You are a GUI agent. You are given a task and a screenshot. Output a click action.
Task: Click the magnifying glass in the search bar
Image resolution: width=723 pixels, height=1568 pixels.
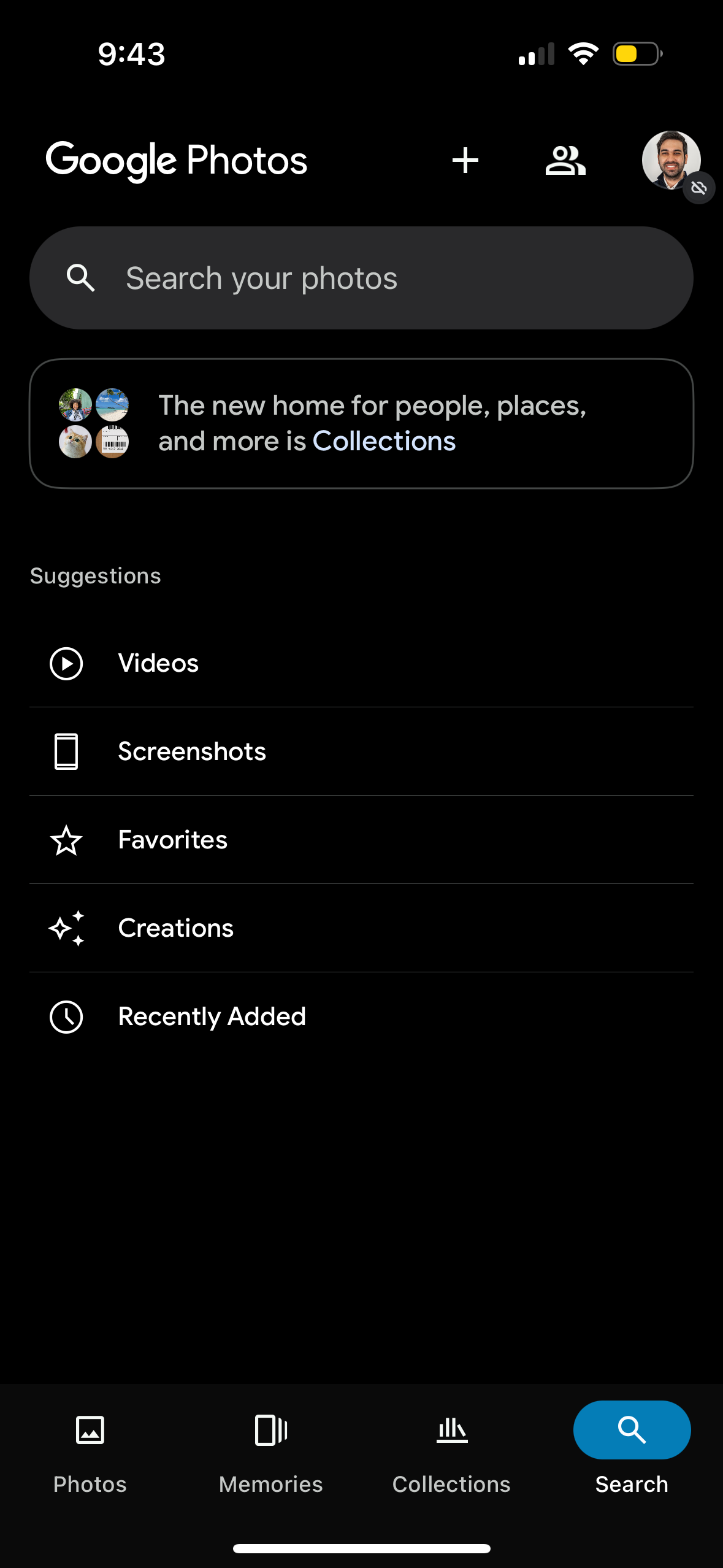click(82, 277)
